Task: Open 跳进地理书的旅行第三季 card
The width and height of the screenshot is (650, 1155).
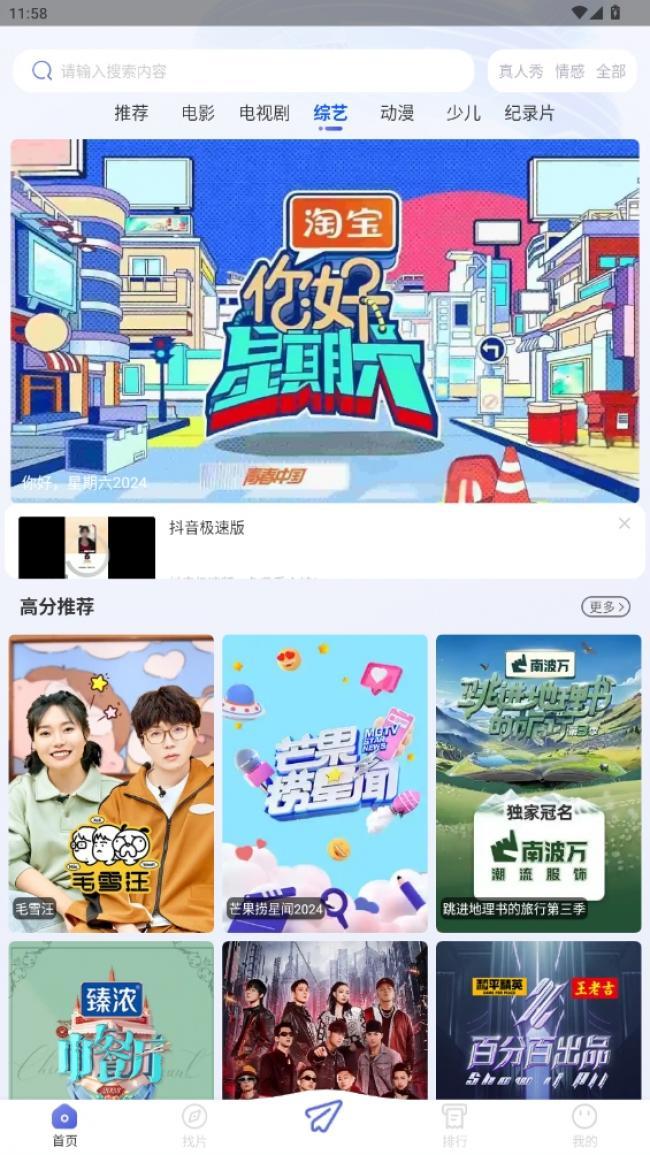Action: 538,783
